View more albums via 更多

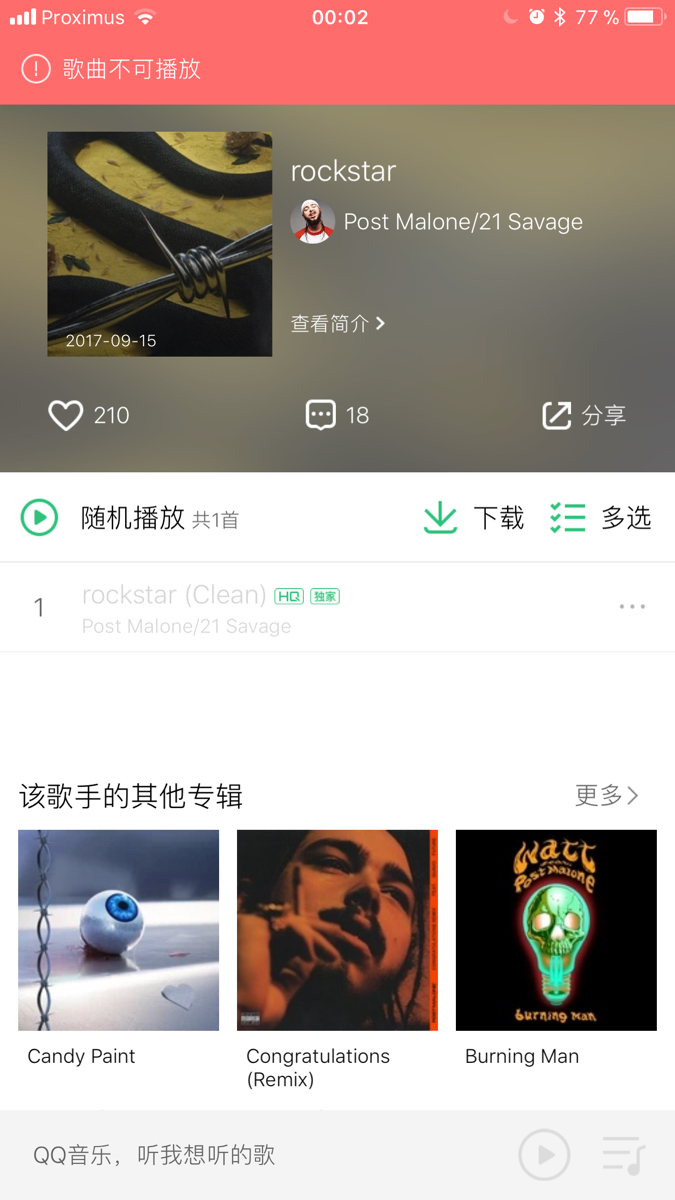click(607, 795)
